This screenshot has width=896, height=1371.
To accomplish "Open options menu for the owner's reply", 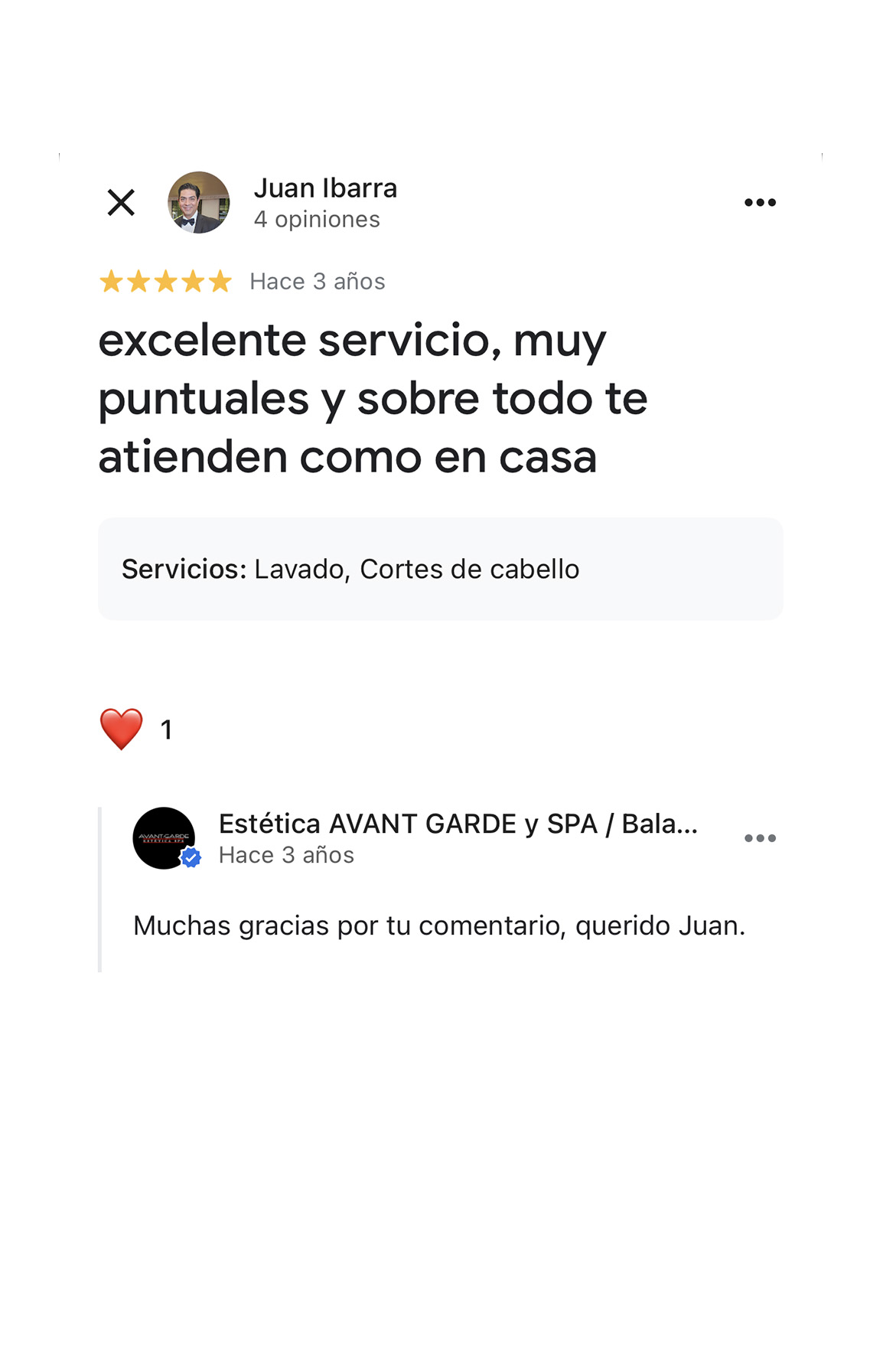I will [760, 838].
